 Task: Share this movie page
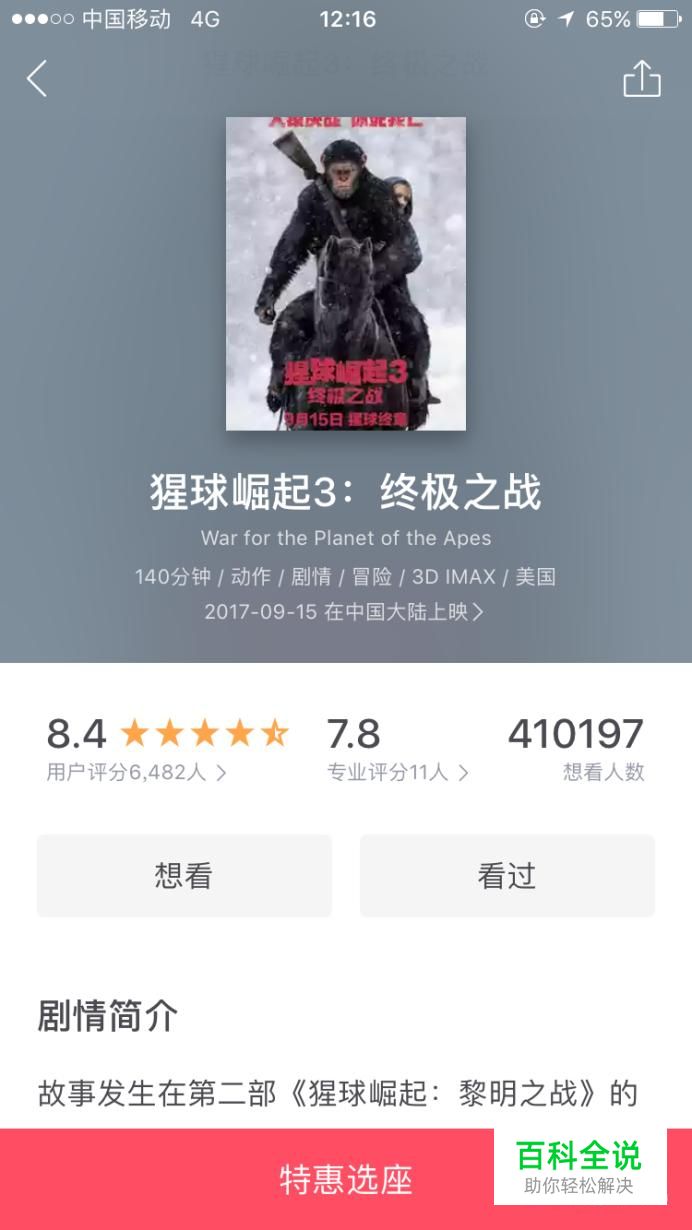click(642, 78)
